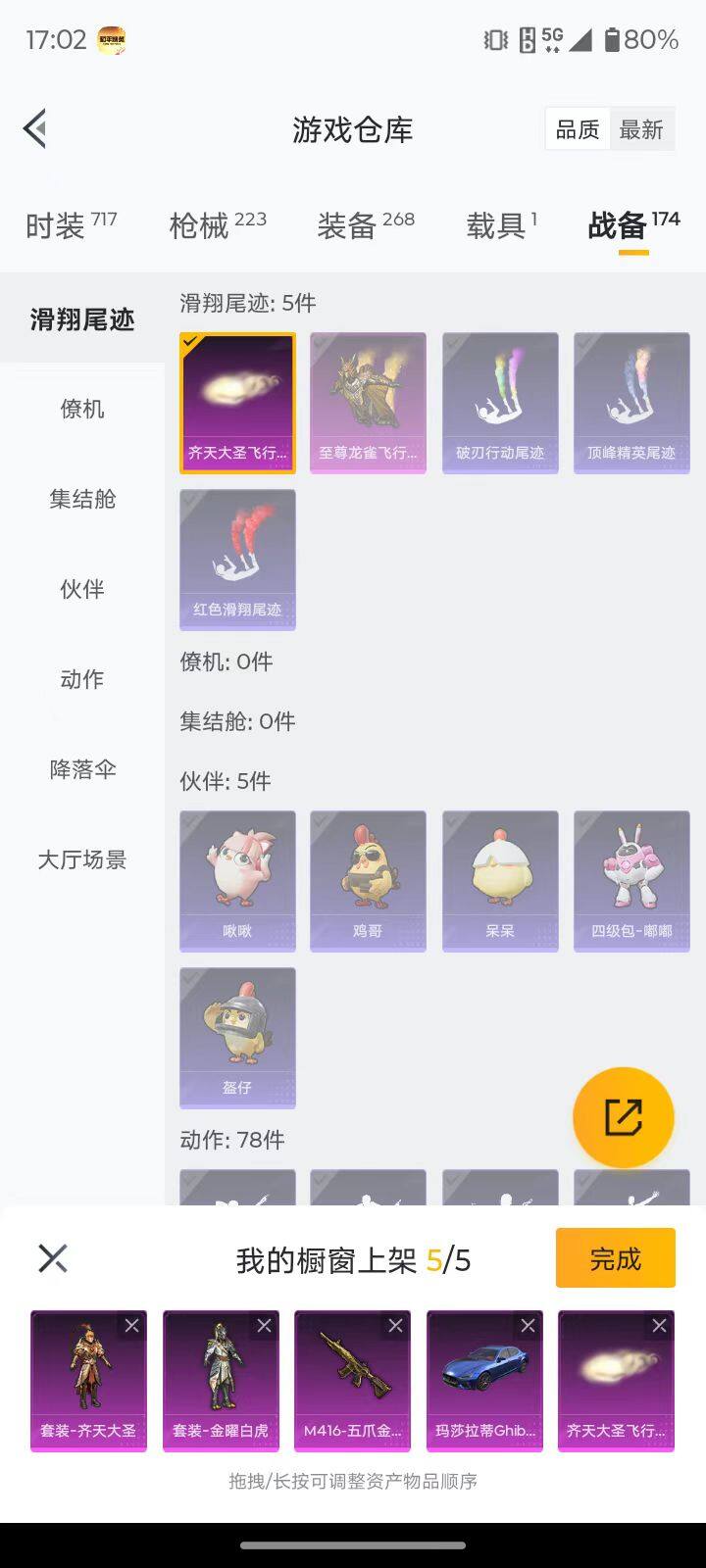Select the 破刃行动尾迹 glide trail

coord(500,402)
